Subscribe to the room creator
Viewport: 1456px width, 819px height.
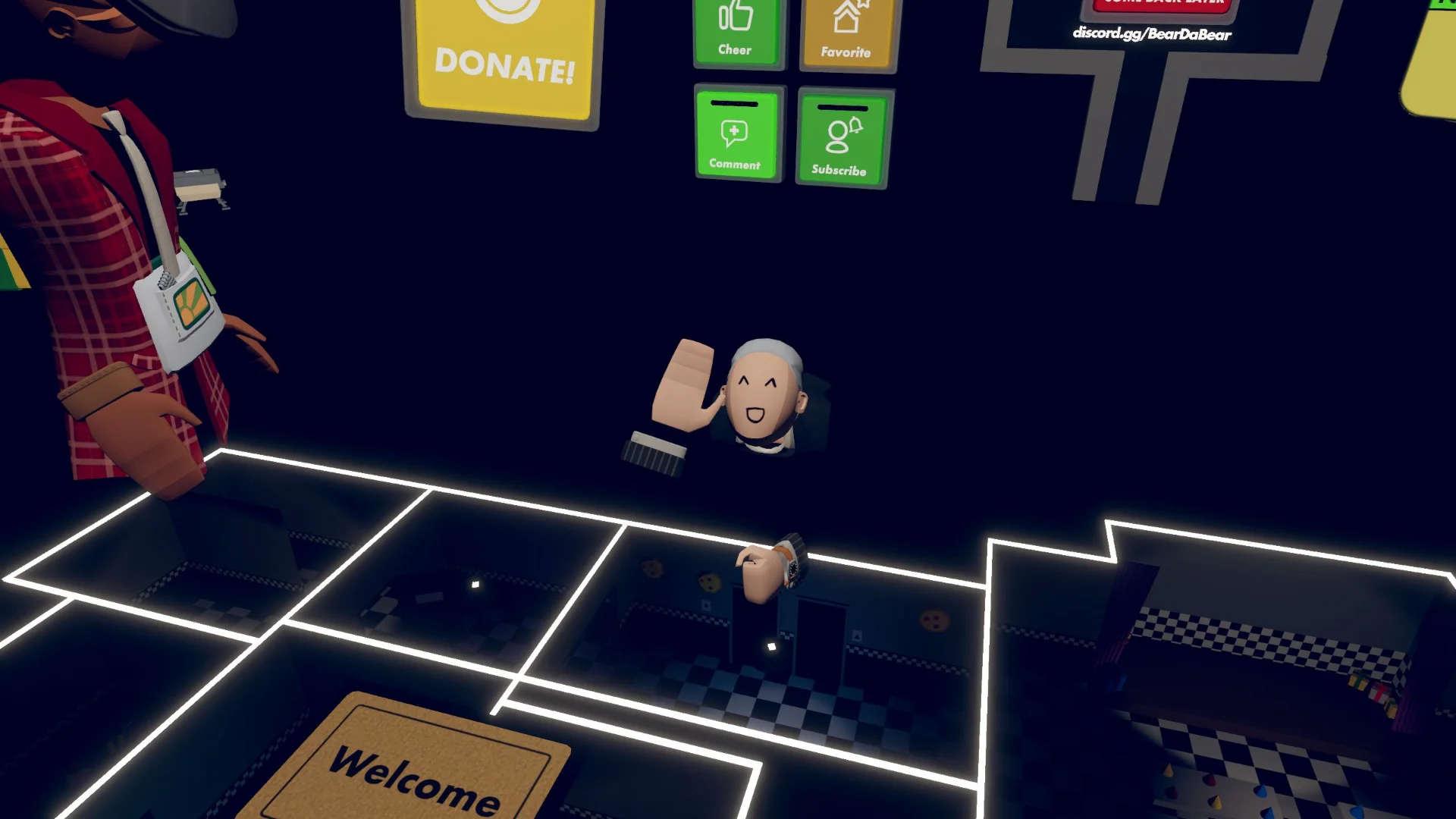click(x=843, y=139)
